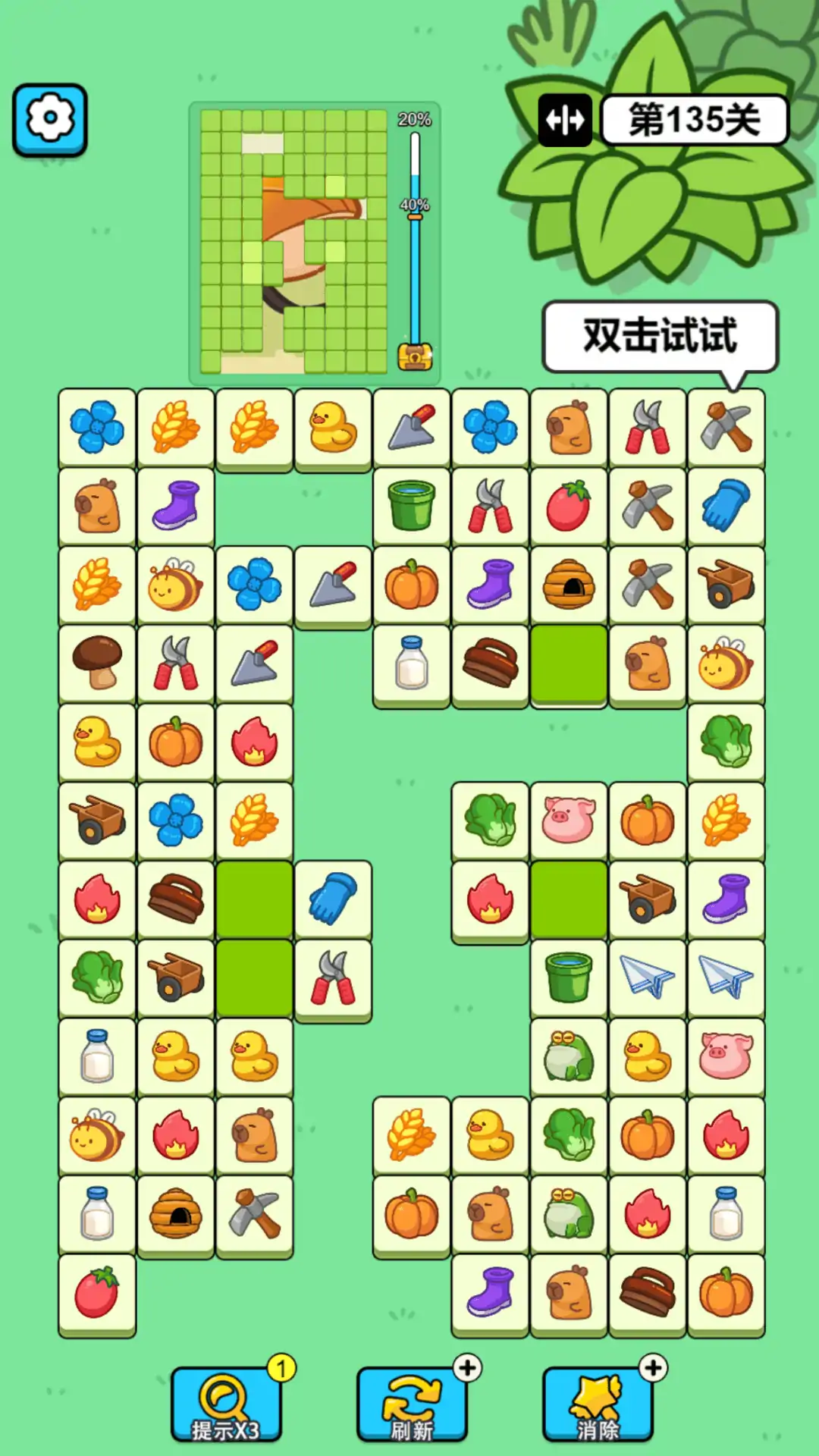The height and width of the screenshot is (1456, 819).
Task: Select the tomato tile beside the pruning shears
Action: pos(569,506)
